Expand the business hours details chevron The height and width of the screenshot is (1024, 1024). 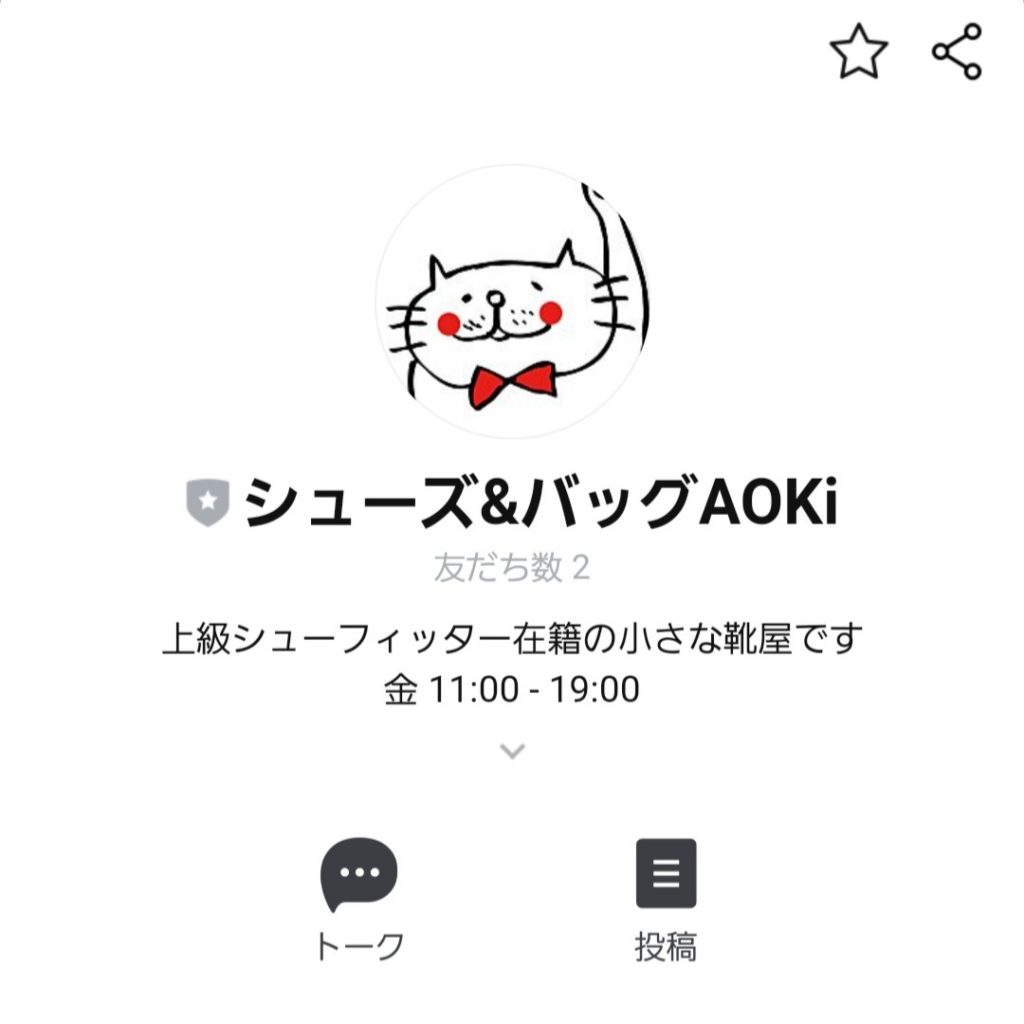point(512,751)
